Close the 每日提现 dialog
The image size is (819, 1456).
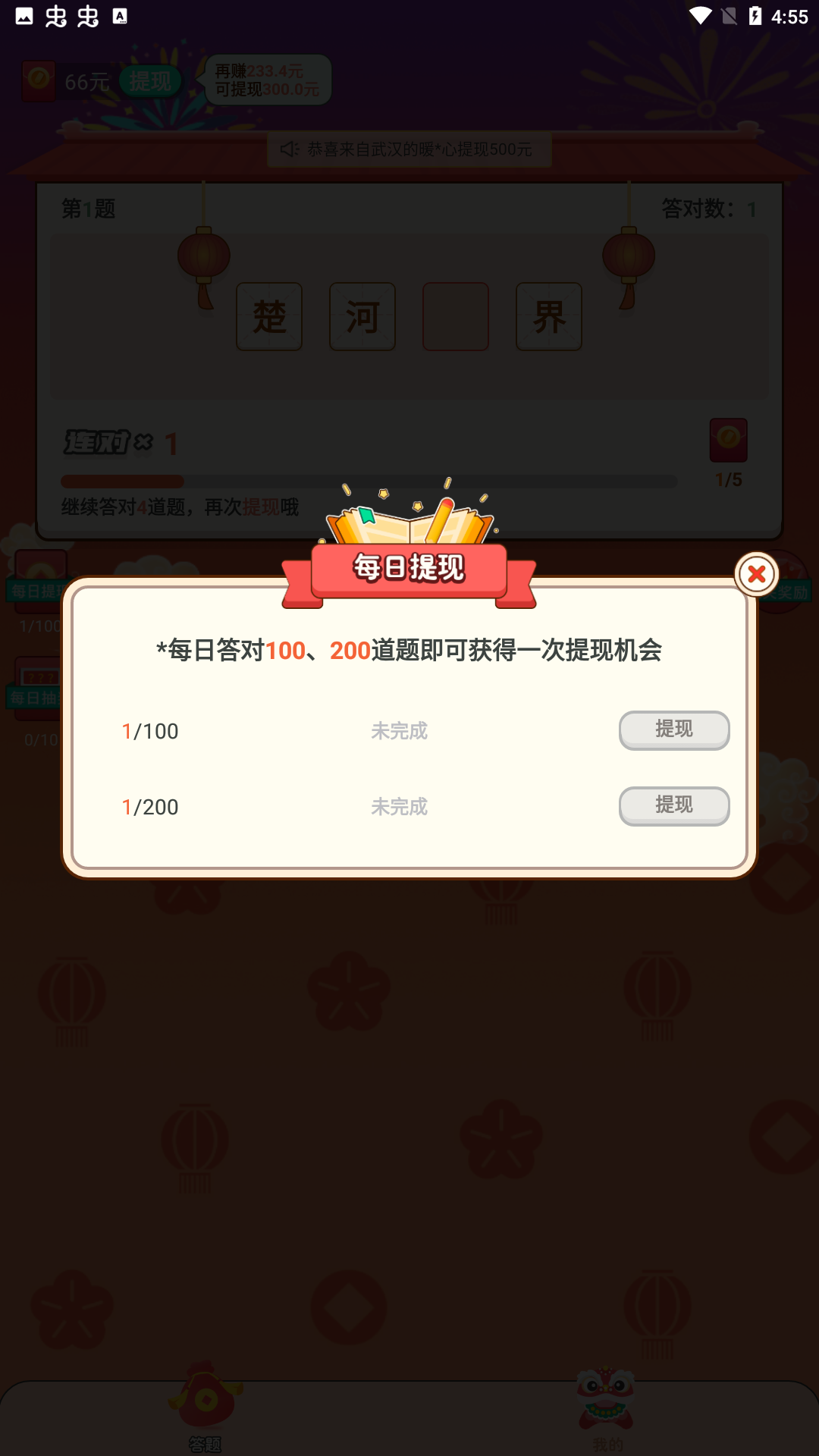click(755, 576)
